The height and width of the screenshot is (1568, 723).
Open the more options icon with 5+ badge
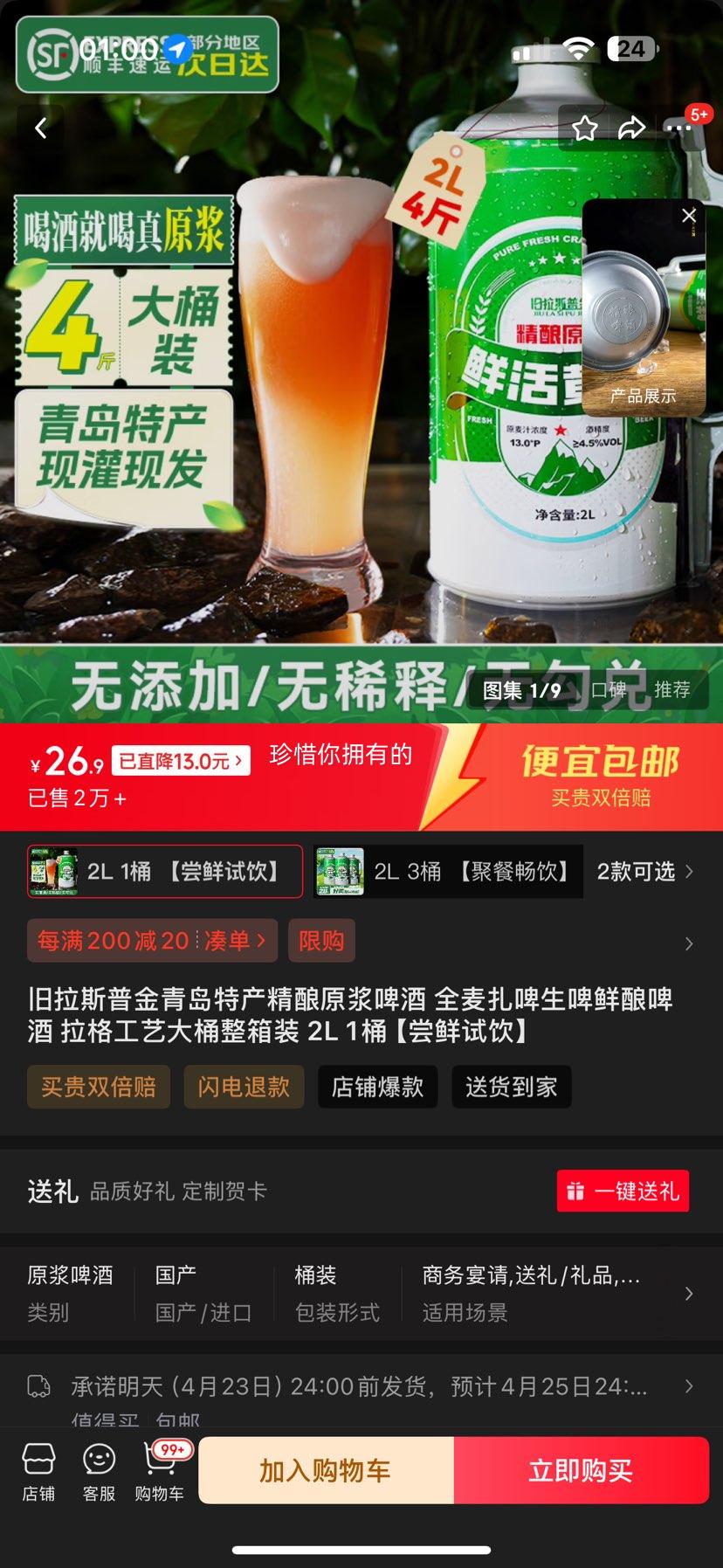[680, 128]
